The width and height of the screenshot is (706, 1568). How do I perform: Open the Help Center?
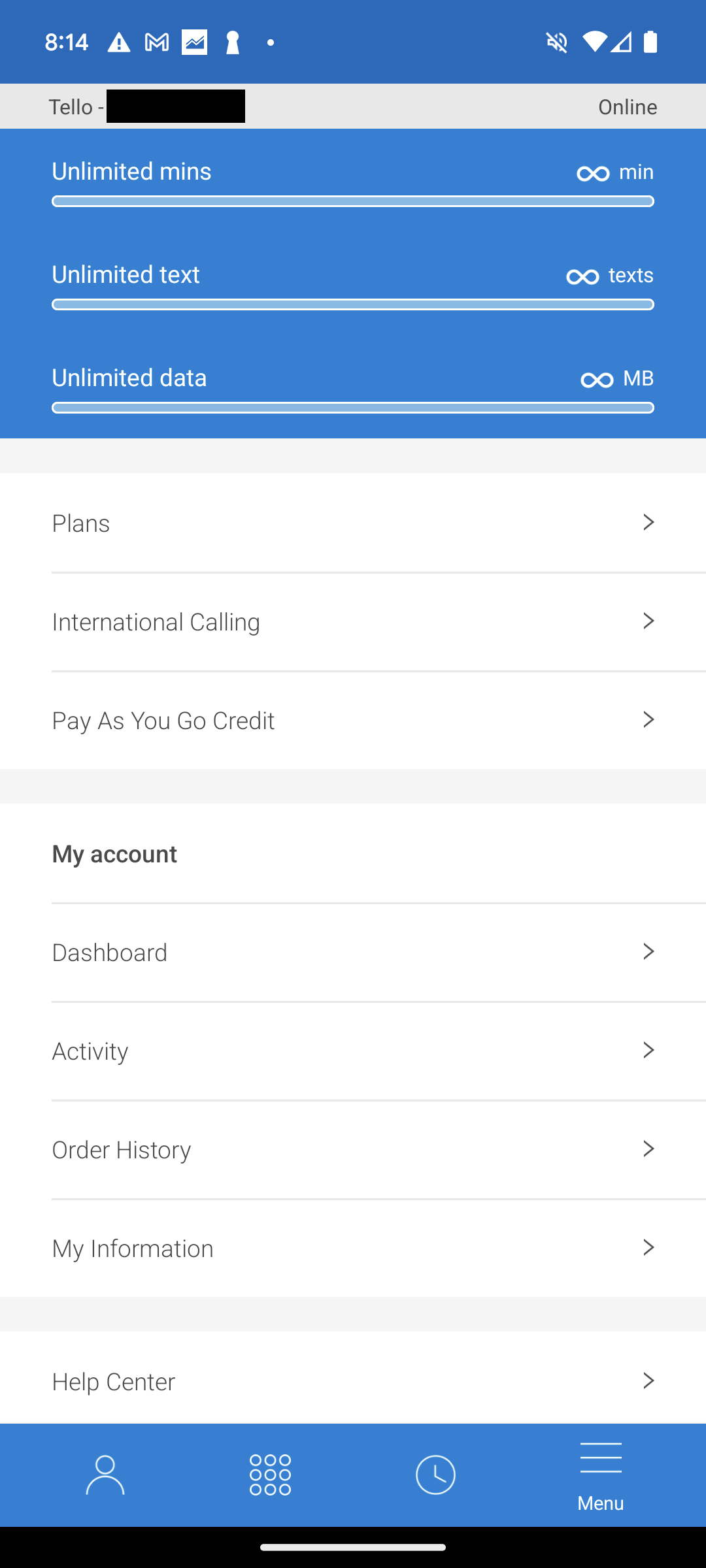pyautogui.click(x=353, y=1380)
